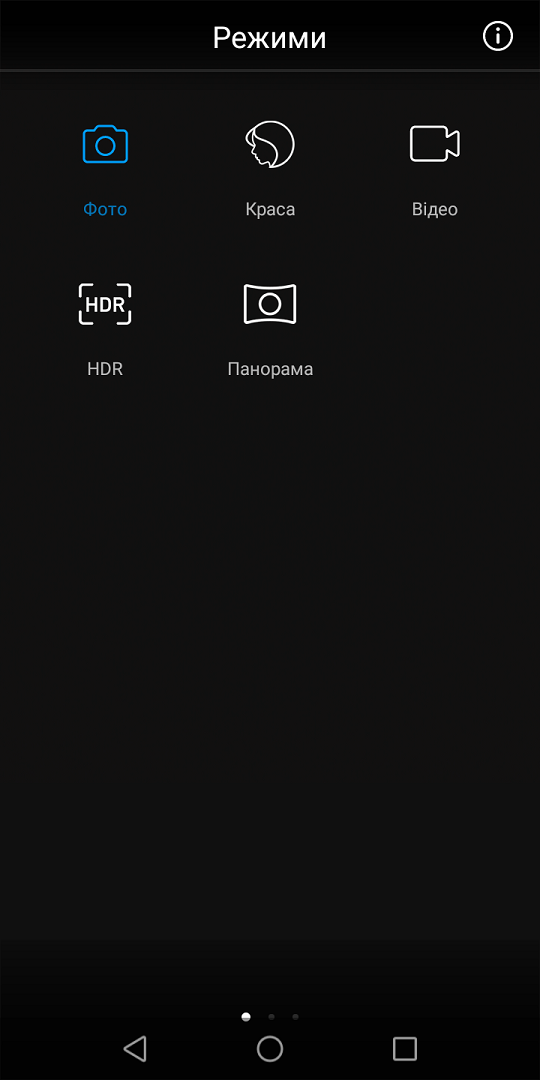Switch to Краса beauty mode
This screenshot has height=1080, width=540.
click(x=270, y=169)
